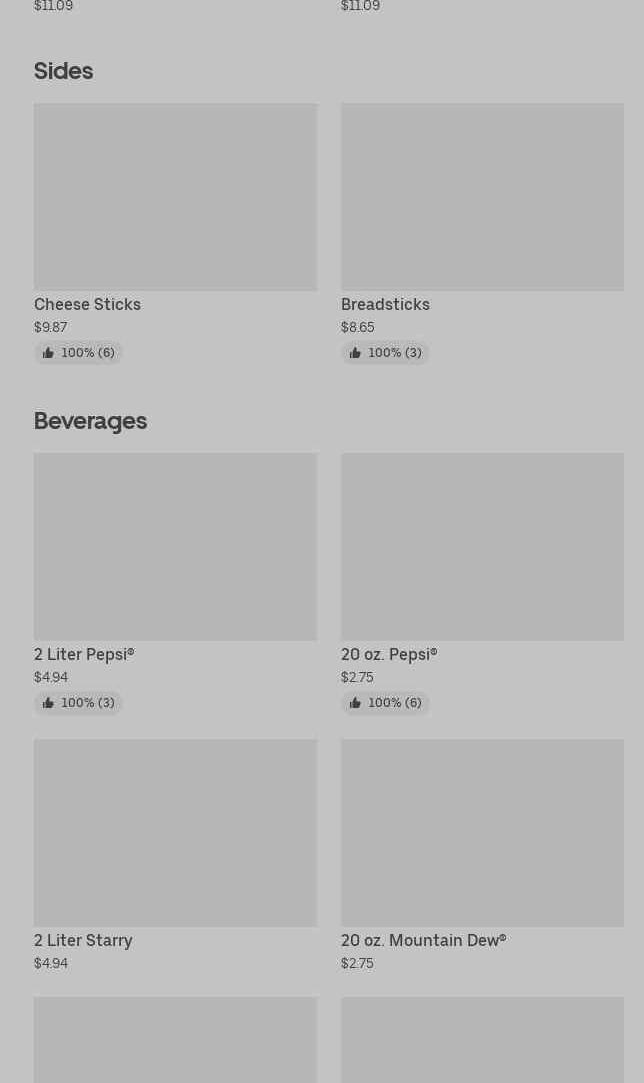Open the 20 oz. Mountain Dew item
644x1083 pixels.
click(482, 855)
